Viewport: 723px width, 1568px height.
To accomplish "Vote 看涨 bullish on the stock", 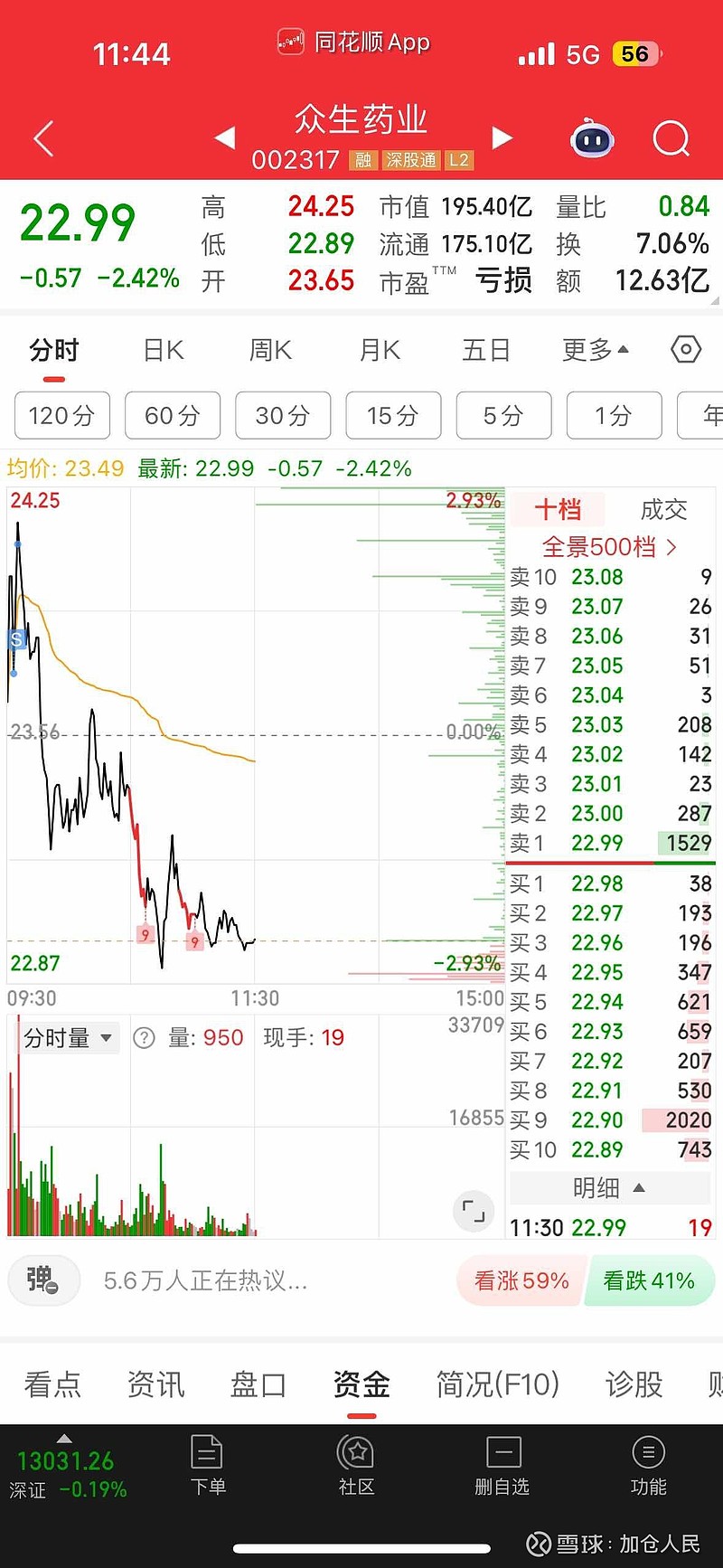I will pyautogui.click(x=521, y=1280).
